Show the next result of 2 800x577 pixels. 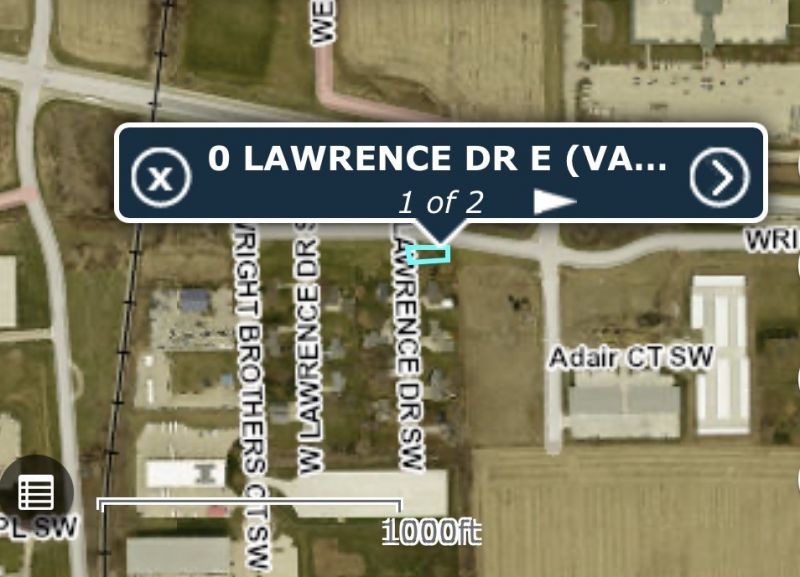(554, 202)
